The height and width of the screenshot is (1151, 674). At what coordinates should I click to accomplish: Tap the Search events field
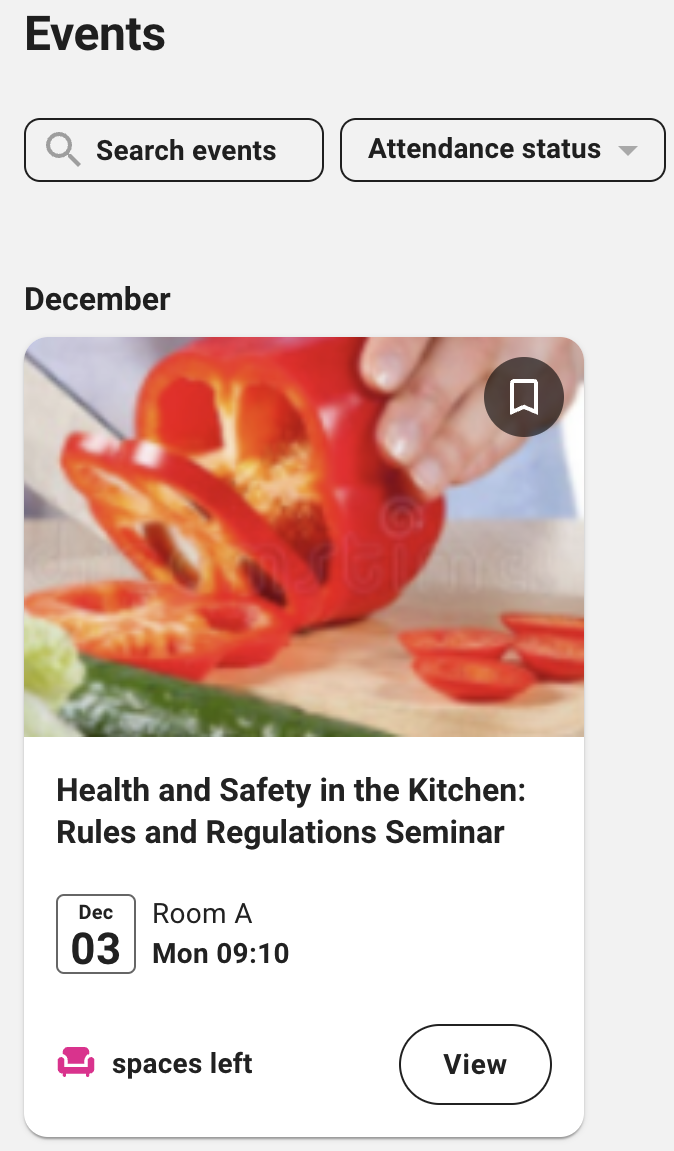click(174, 150)
